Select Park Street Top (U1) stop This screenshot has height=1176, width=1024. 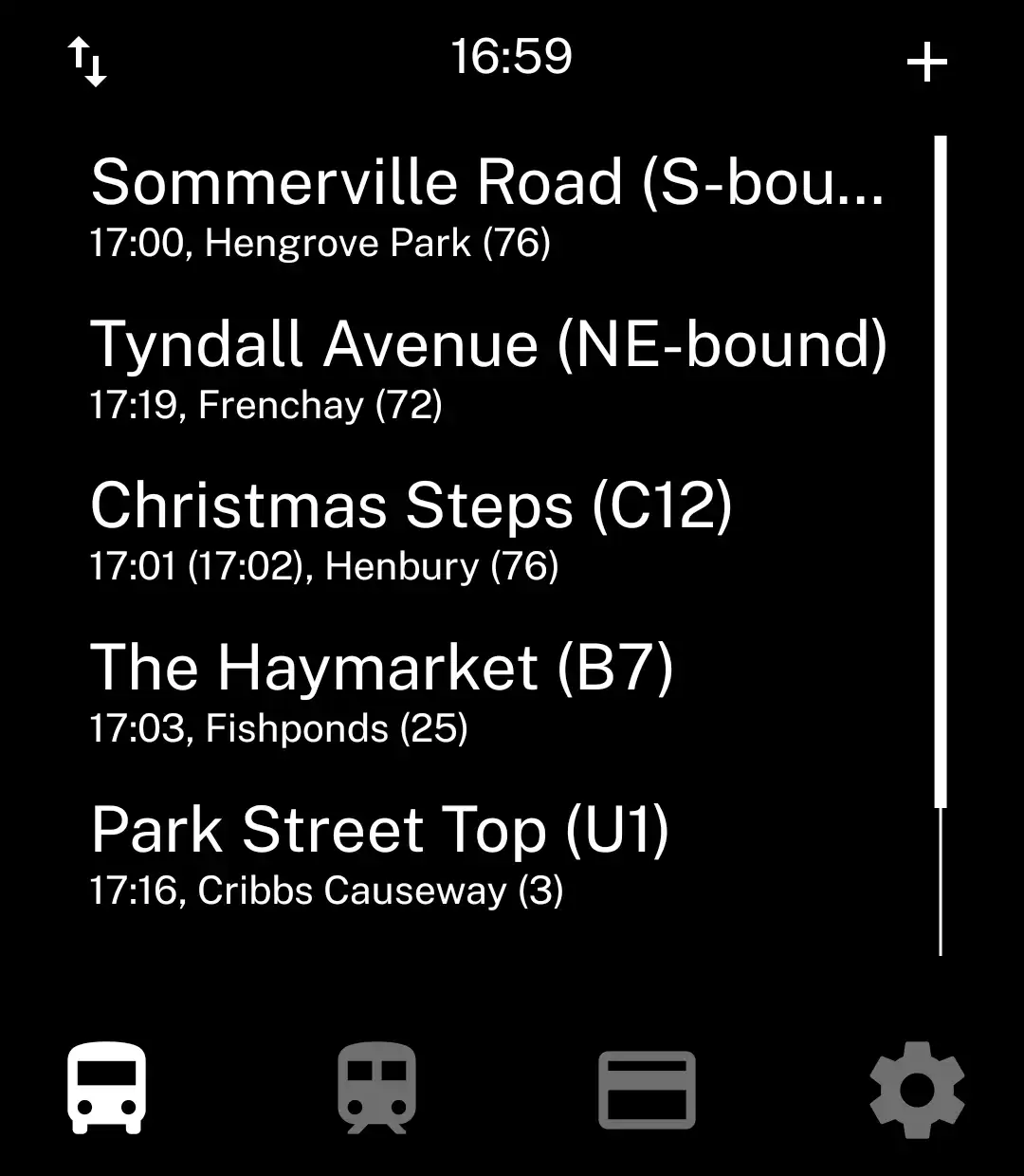click(x=380, y=830)
